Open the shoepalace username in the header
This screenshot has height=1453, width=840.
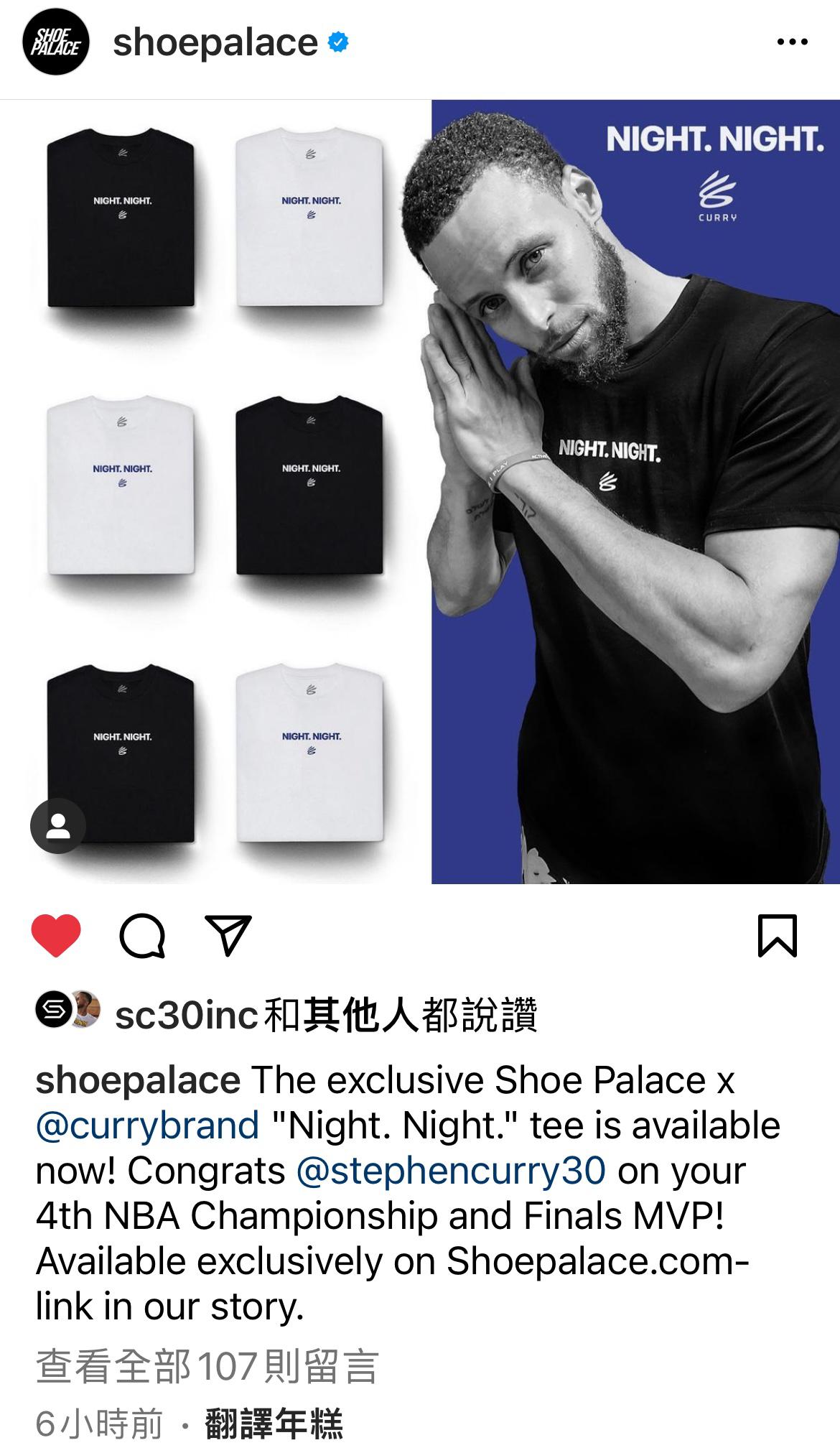click(215, 43)
